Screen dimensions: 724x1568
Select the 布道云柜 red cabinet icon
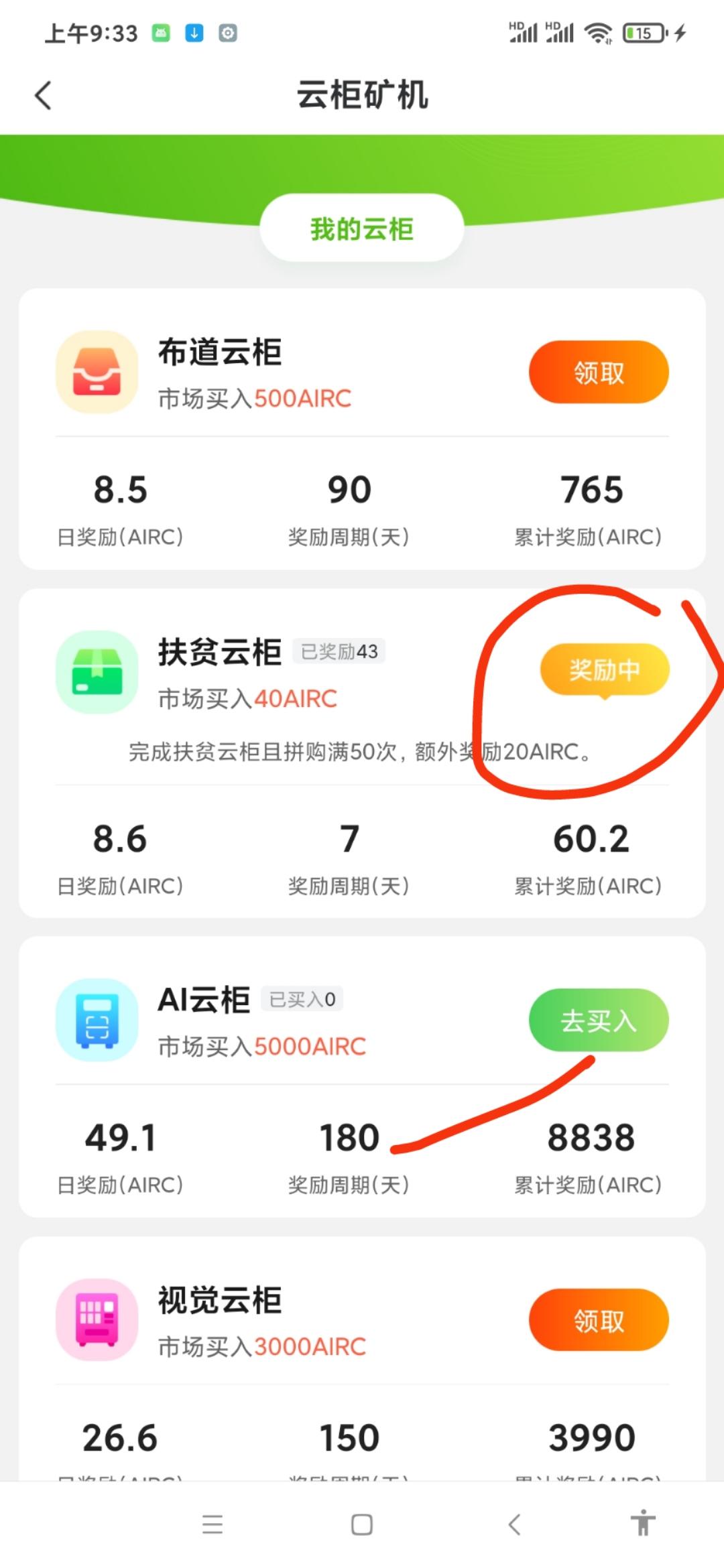tap(97, 372)
